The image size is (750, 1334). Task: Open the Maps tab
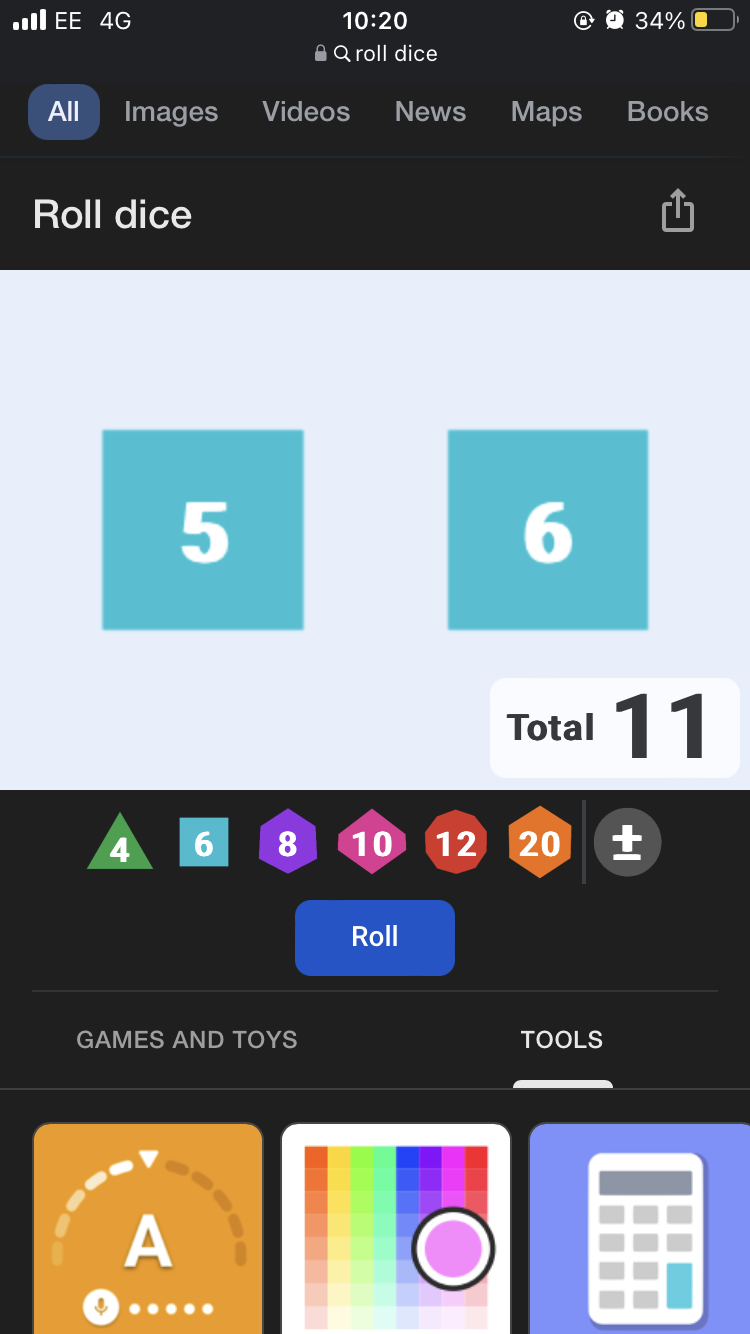point(546,112)
